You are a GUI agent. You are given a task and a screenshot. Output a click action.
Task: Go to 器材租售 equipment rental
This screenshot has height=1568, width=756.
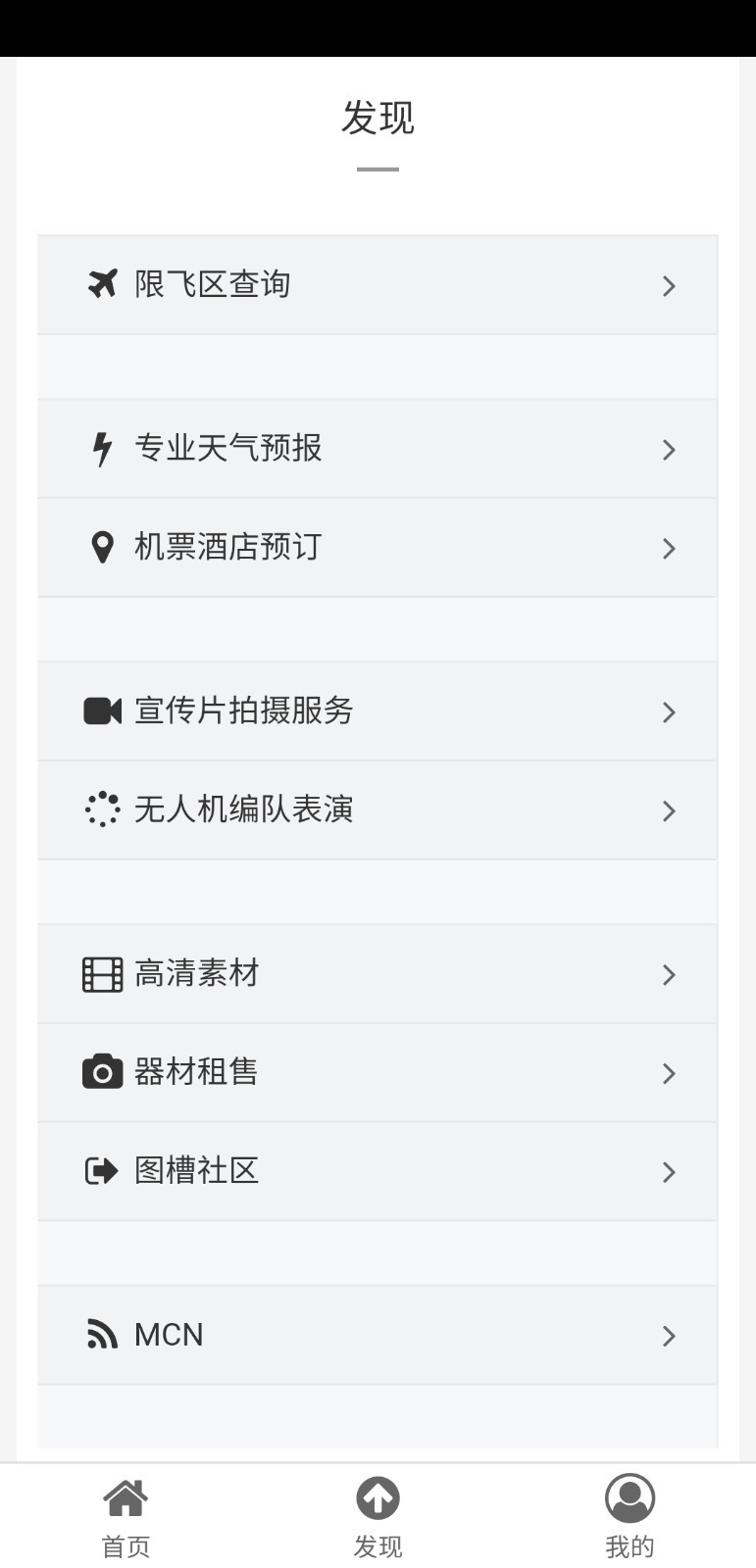point(377,1073)
